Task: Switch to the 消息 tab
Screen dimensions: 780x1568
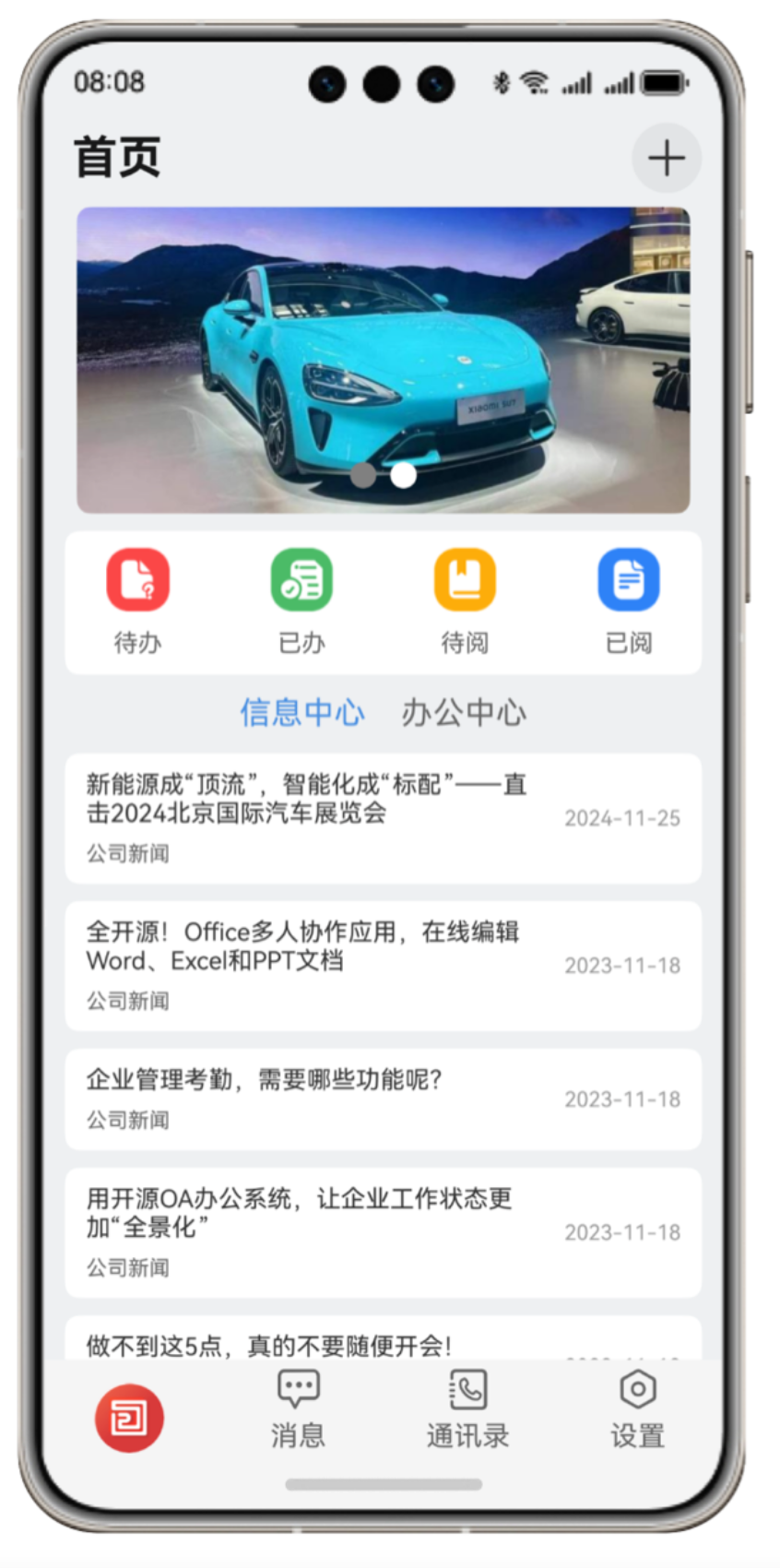Action: pyautogui.click(x=298, y=1409)
